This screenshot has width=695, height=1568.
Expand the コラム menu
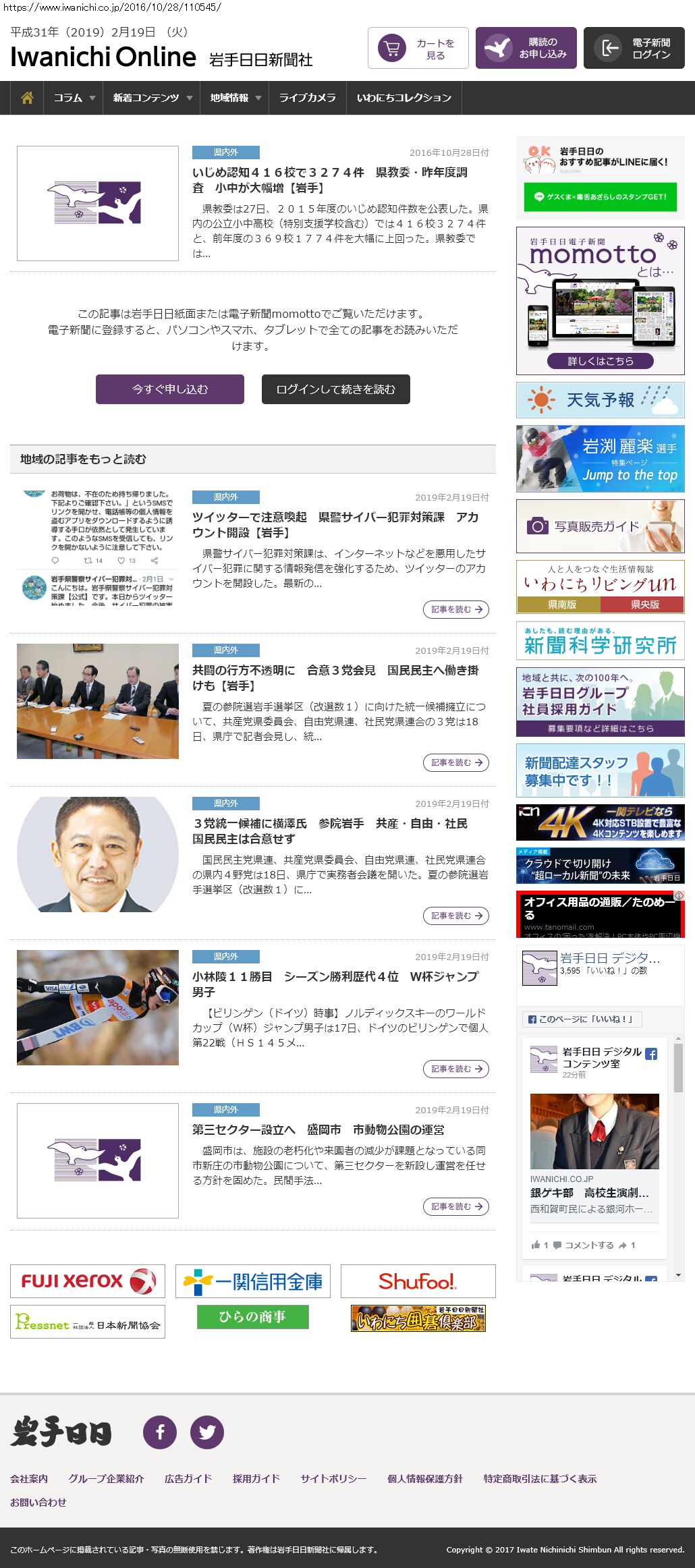click(74, 99)
